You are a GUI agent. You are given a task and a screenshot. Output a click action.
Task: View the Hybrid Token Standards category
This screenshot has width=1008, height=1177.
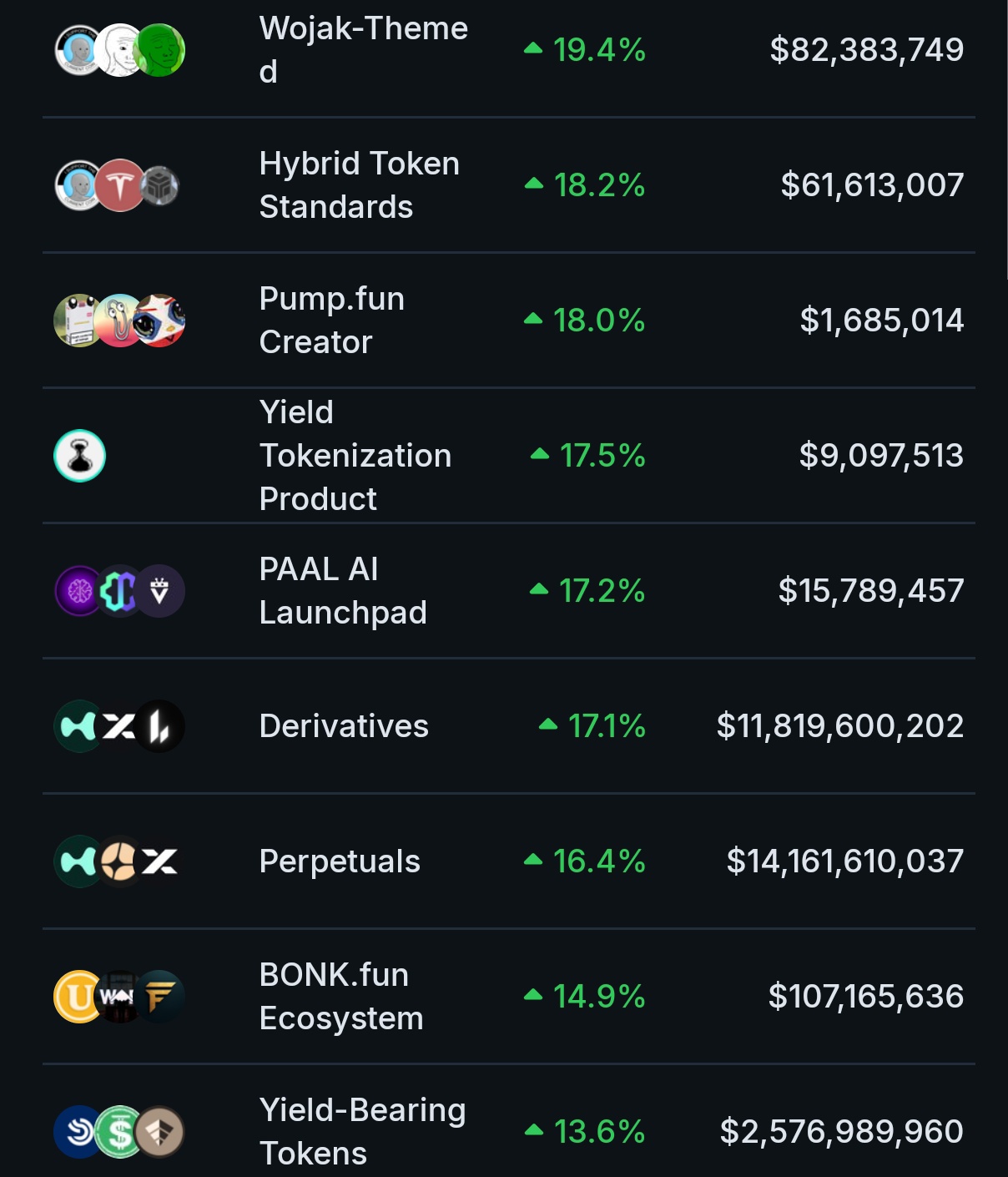(359, 185)
